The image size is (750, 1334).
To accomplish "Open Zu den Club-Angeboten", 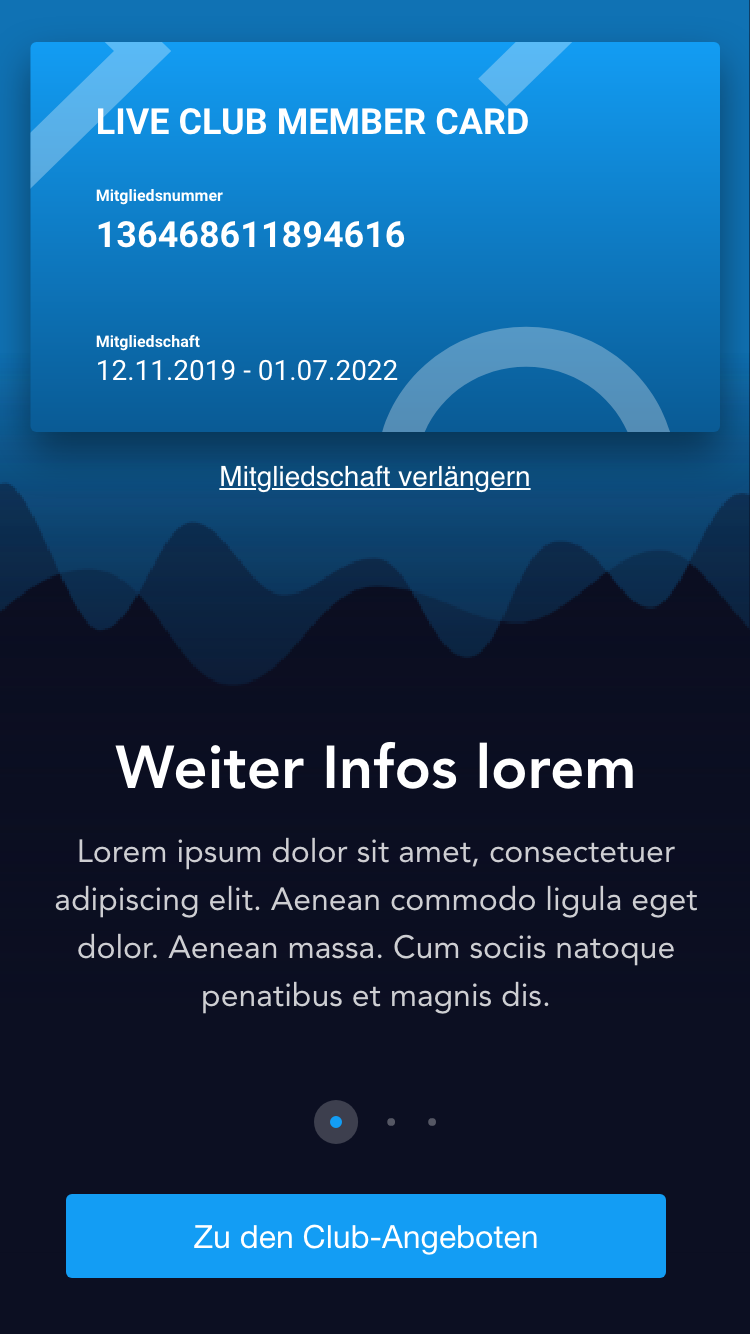I will (365, 1236).
